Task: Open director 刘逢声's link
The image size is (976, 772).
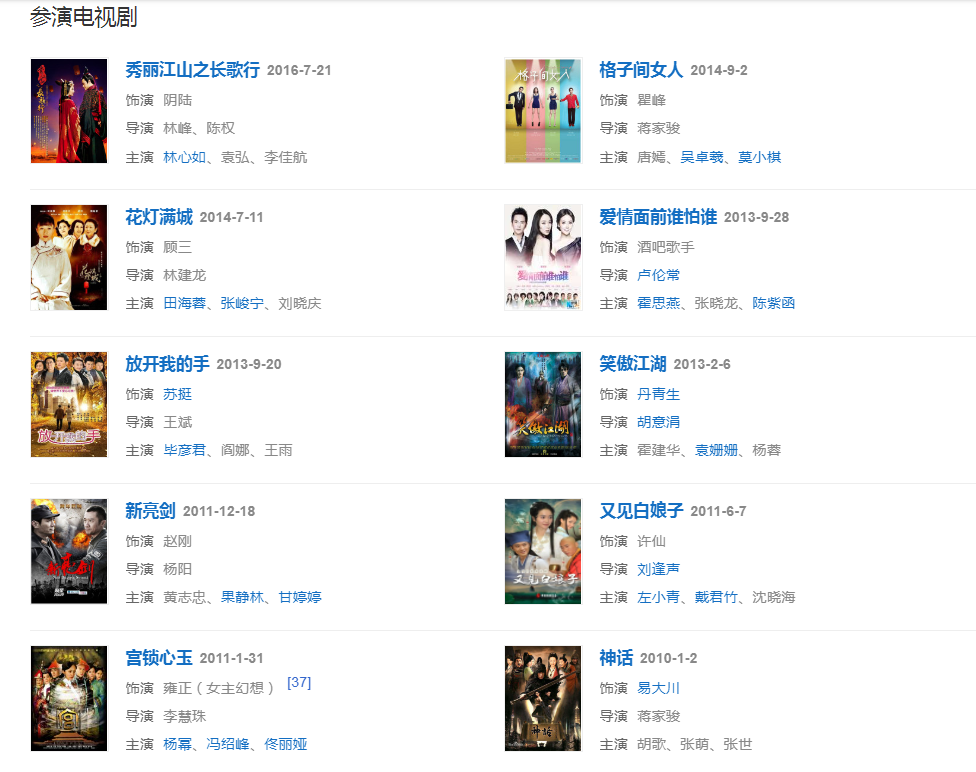Action: coord(658,569)
